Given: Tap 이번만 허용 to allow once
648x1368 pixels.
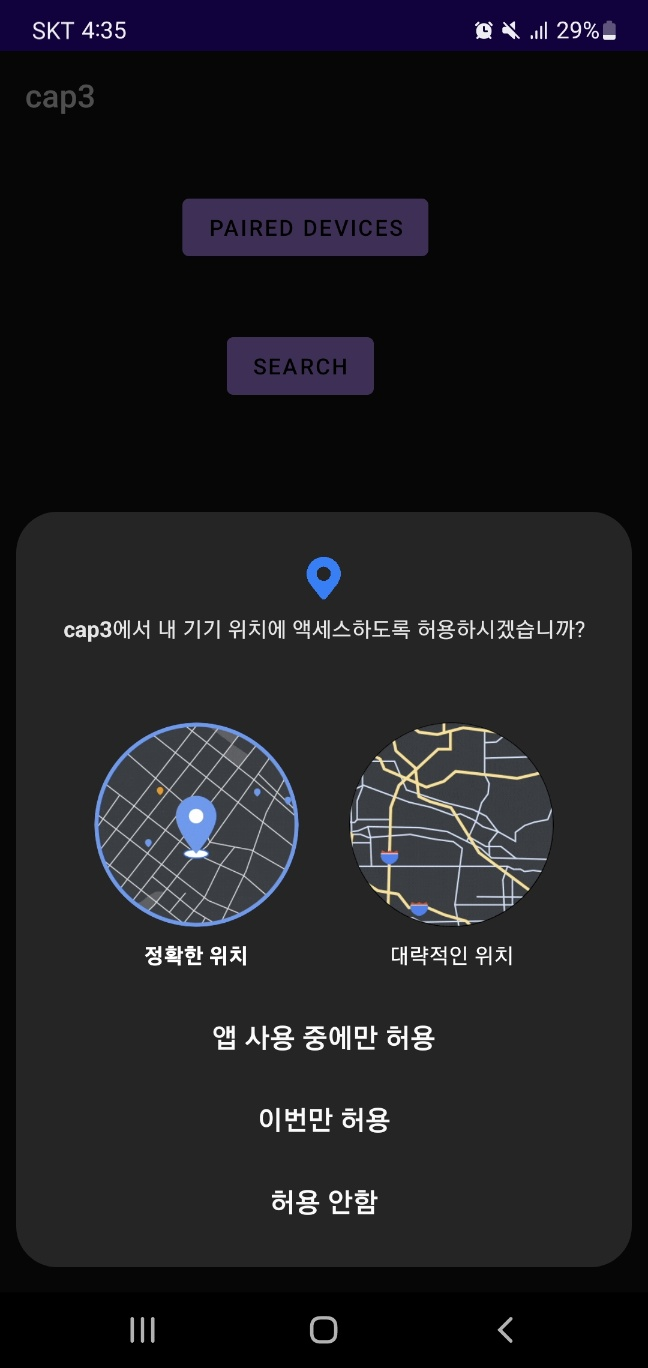Looking at the screenshot, I should coord(324,1119).
